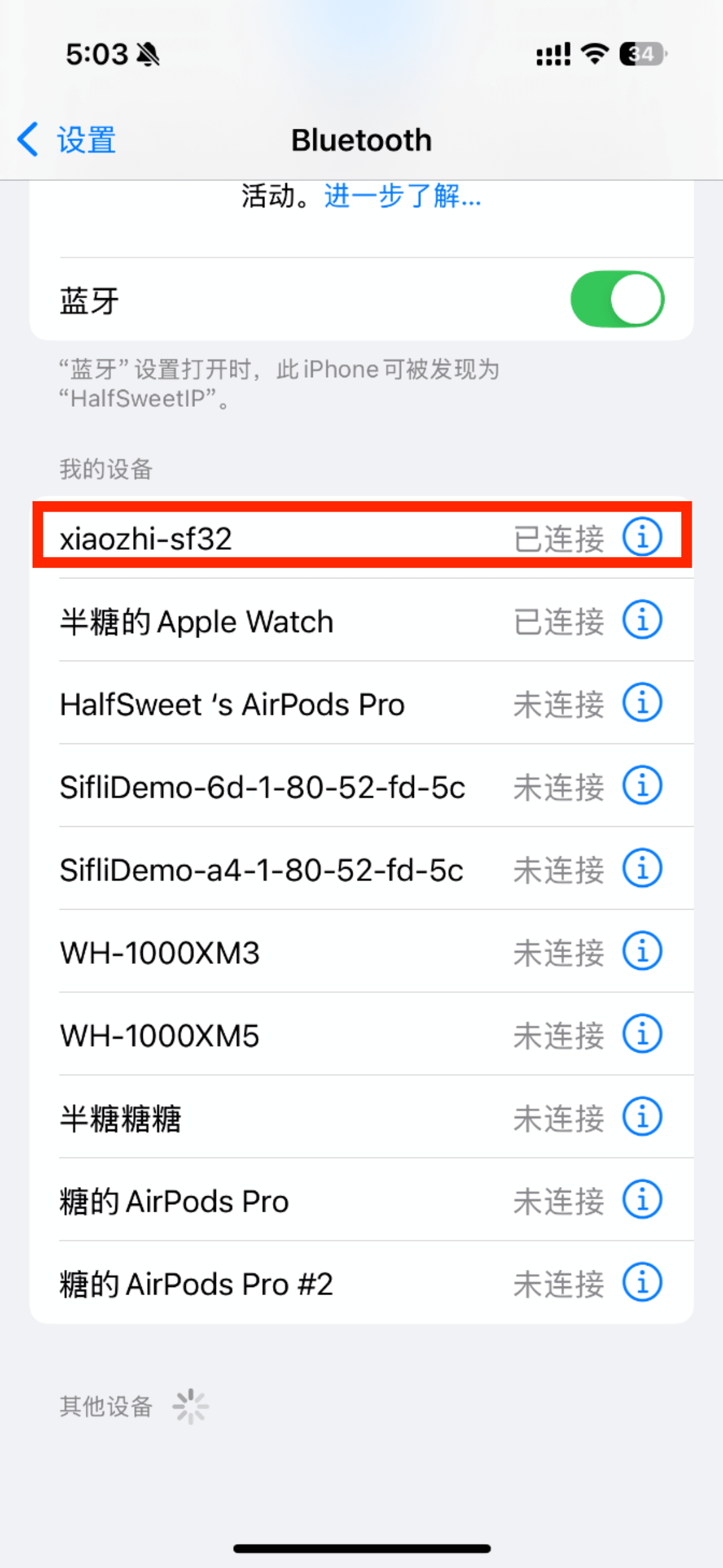This screenshot has height=1568, width=723.
Task: View info for WH-1000XM5
Action: pos(642,1034)
